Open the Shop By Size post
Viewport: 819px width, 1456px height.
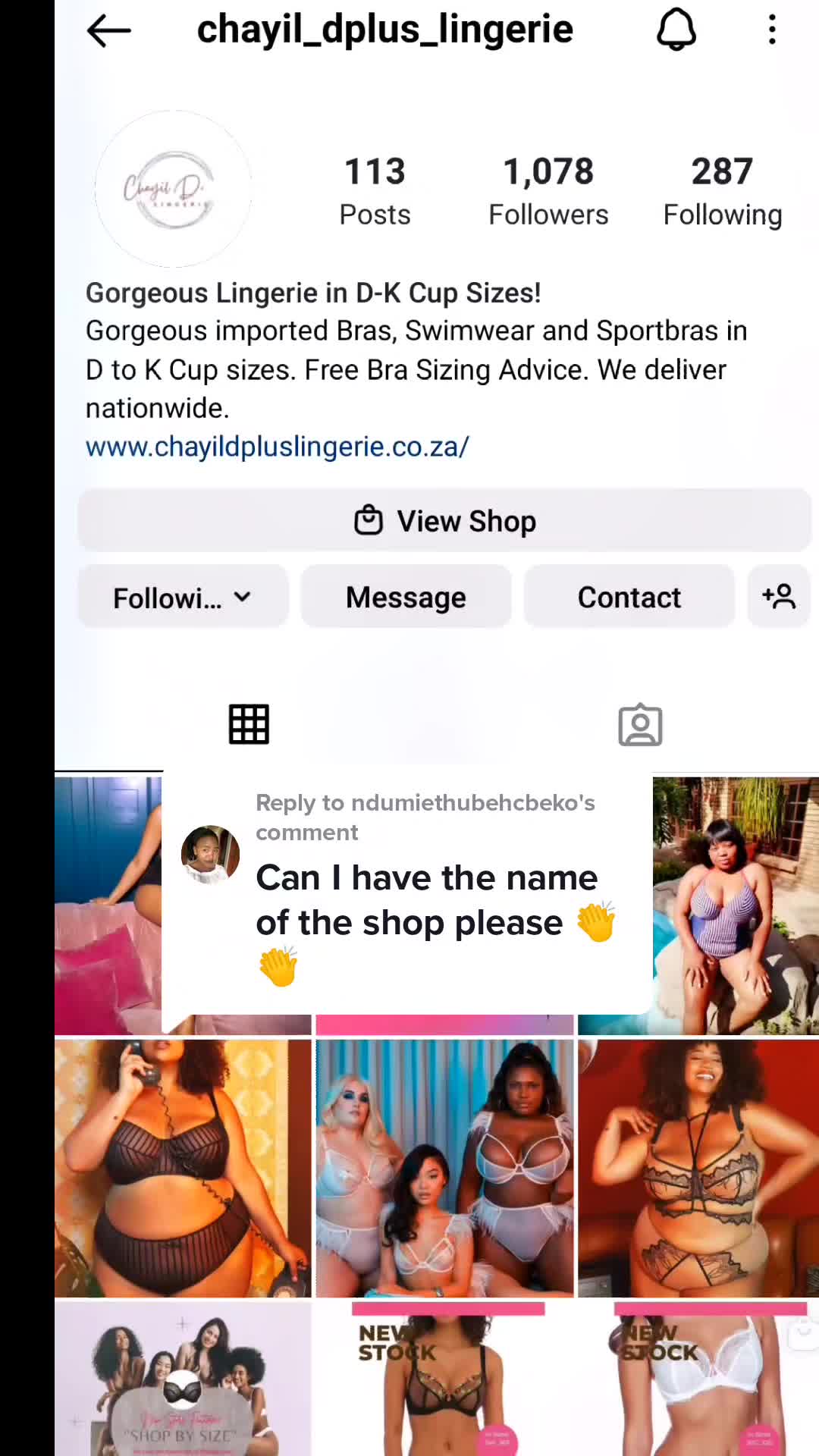point(183,1380)
